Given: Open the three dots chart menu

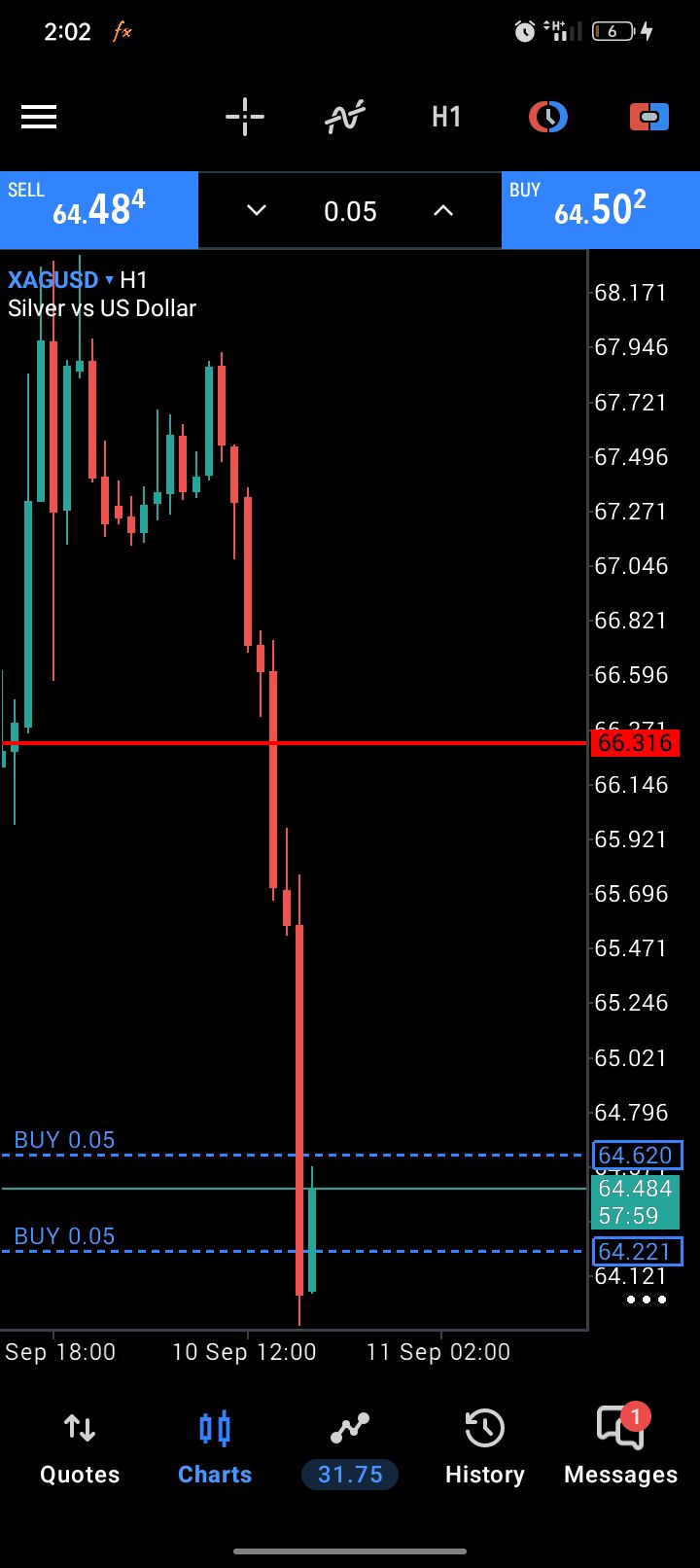Looking at the screenshot, I should pyautogui.click(x=647, y=1300).
